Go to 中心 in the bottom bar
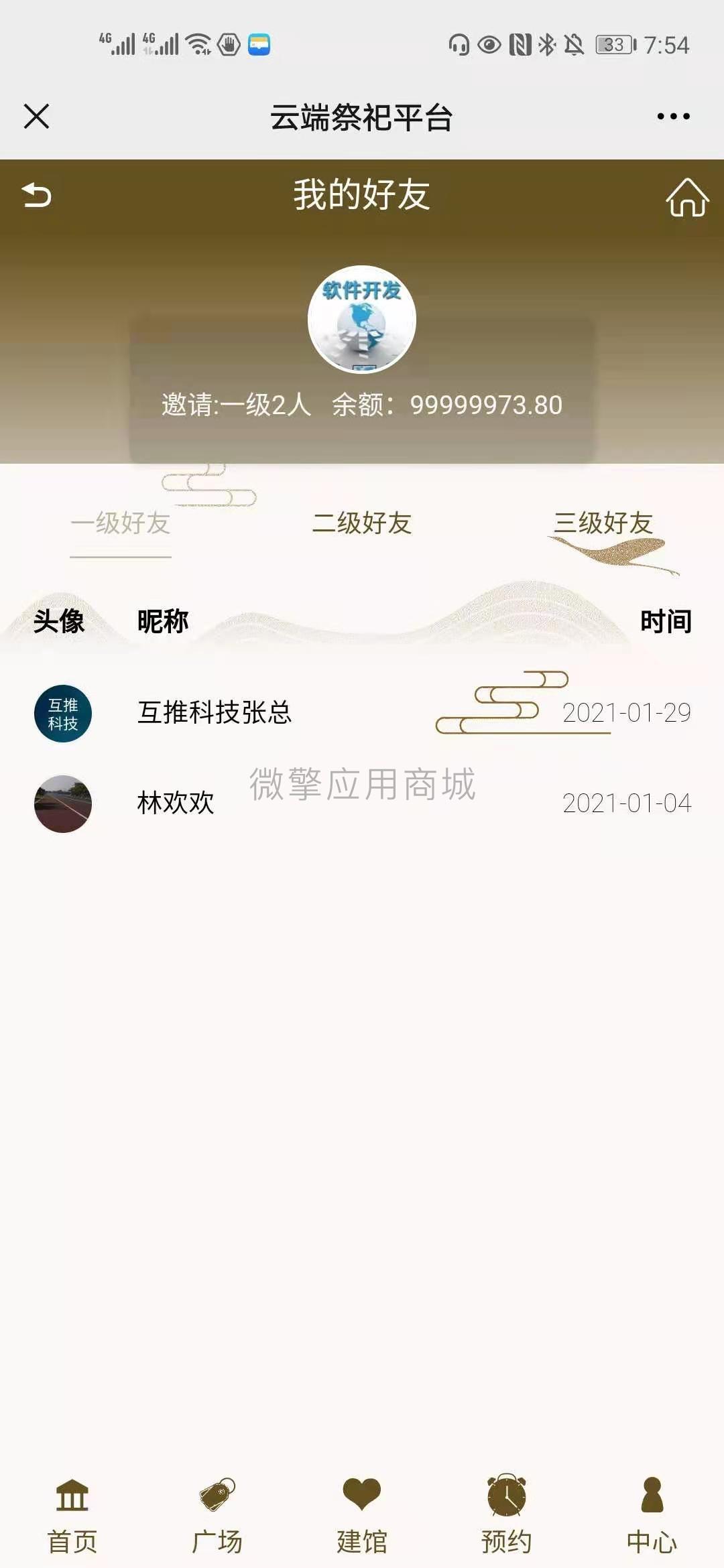Screen dimensions: 724x1568 [652, 1516]
